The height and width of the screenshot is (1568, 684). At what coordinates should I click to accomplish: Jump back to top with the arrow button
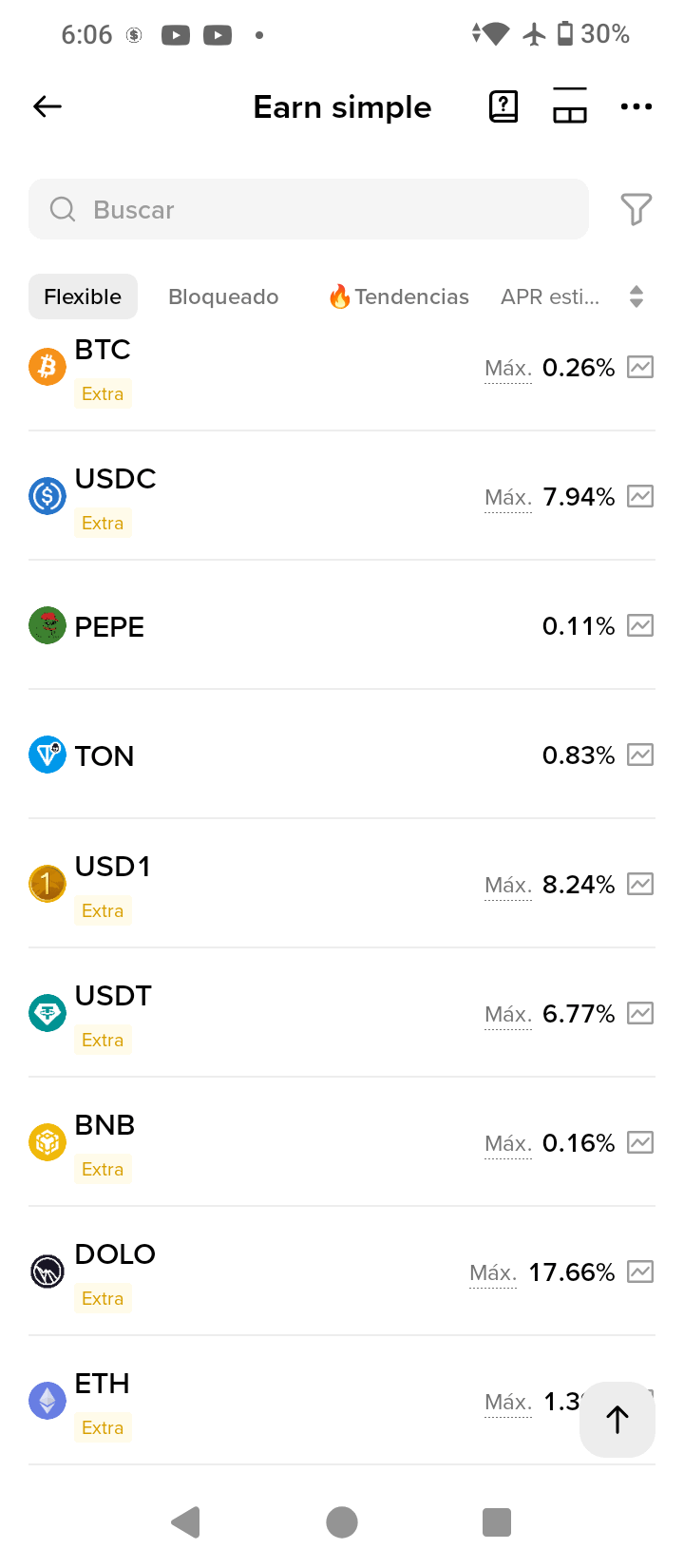(617, 1420)
